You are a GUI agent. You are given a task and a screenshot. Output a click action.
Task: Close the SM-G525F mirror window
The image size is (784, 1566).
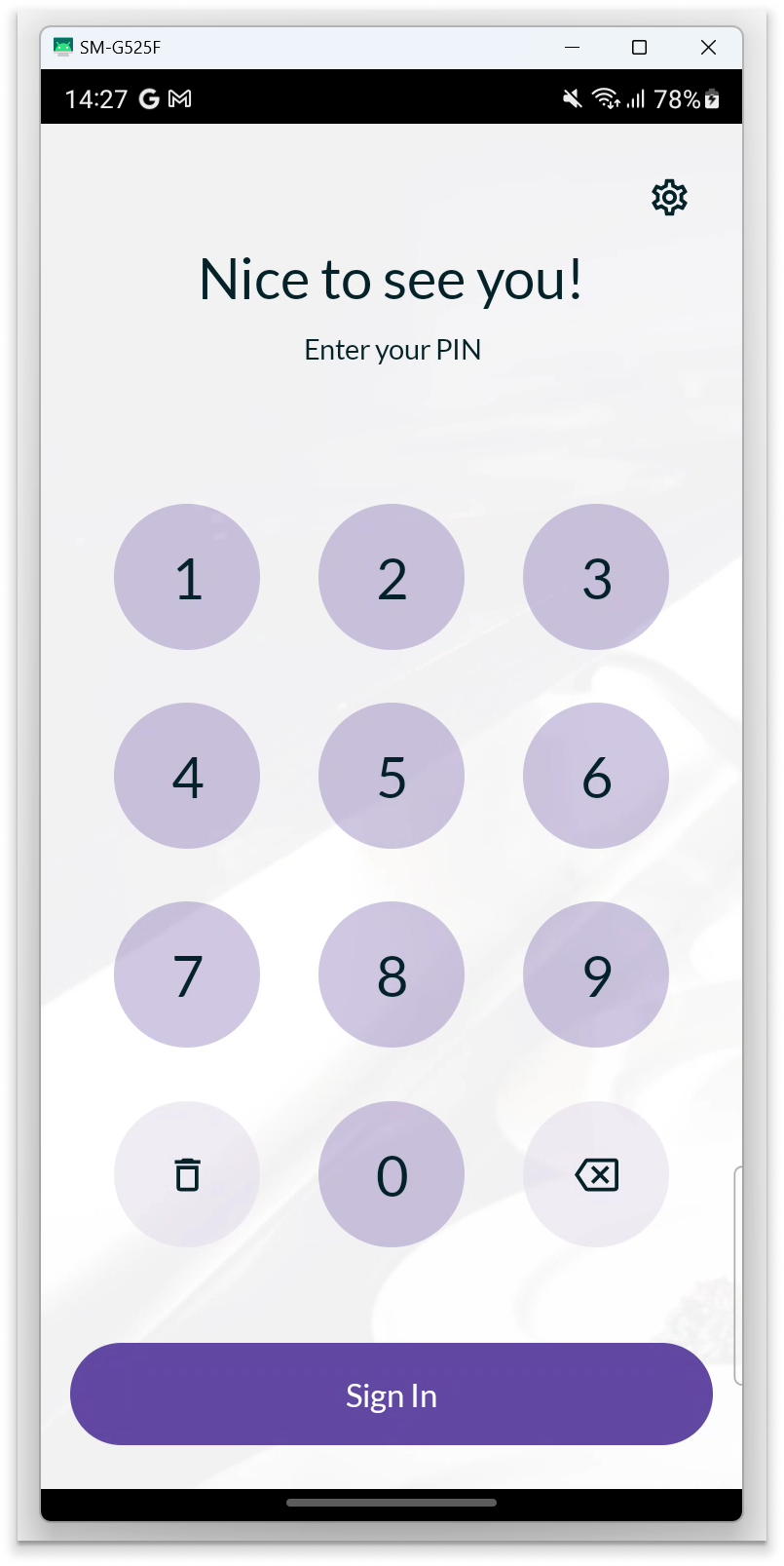[708, 48]
